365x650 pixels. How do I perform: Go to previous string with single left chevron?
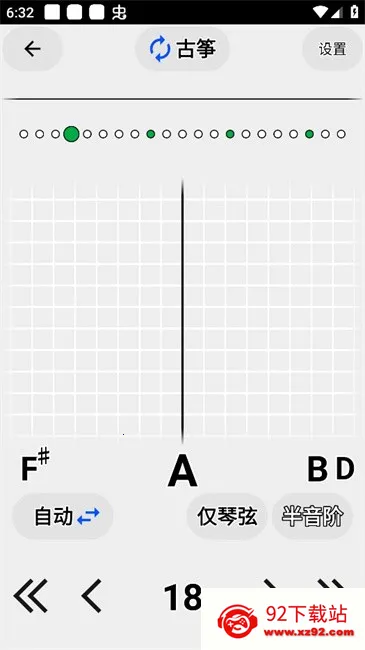(x=92, y=596)
